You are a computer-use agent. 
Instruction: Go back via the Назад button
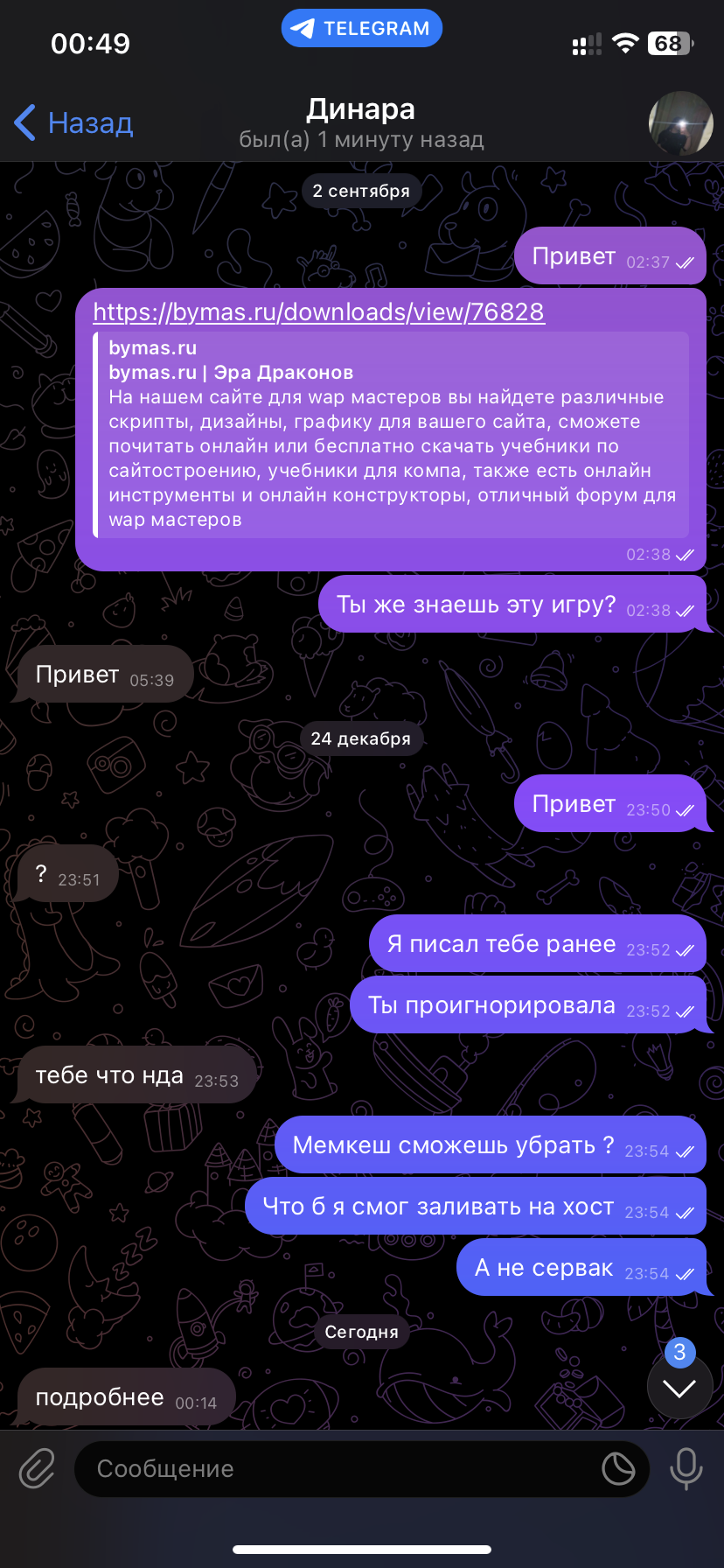[74, 123]
